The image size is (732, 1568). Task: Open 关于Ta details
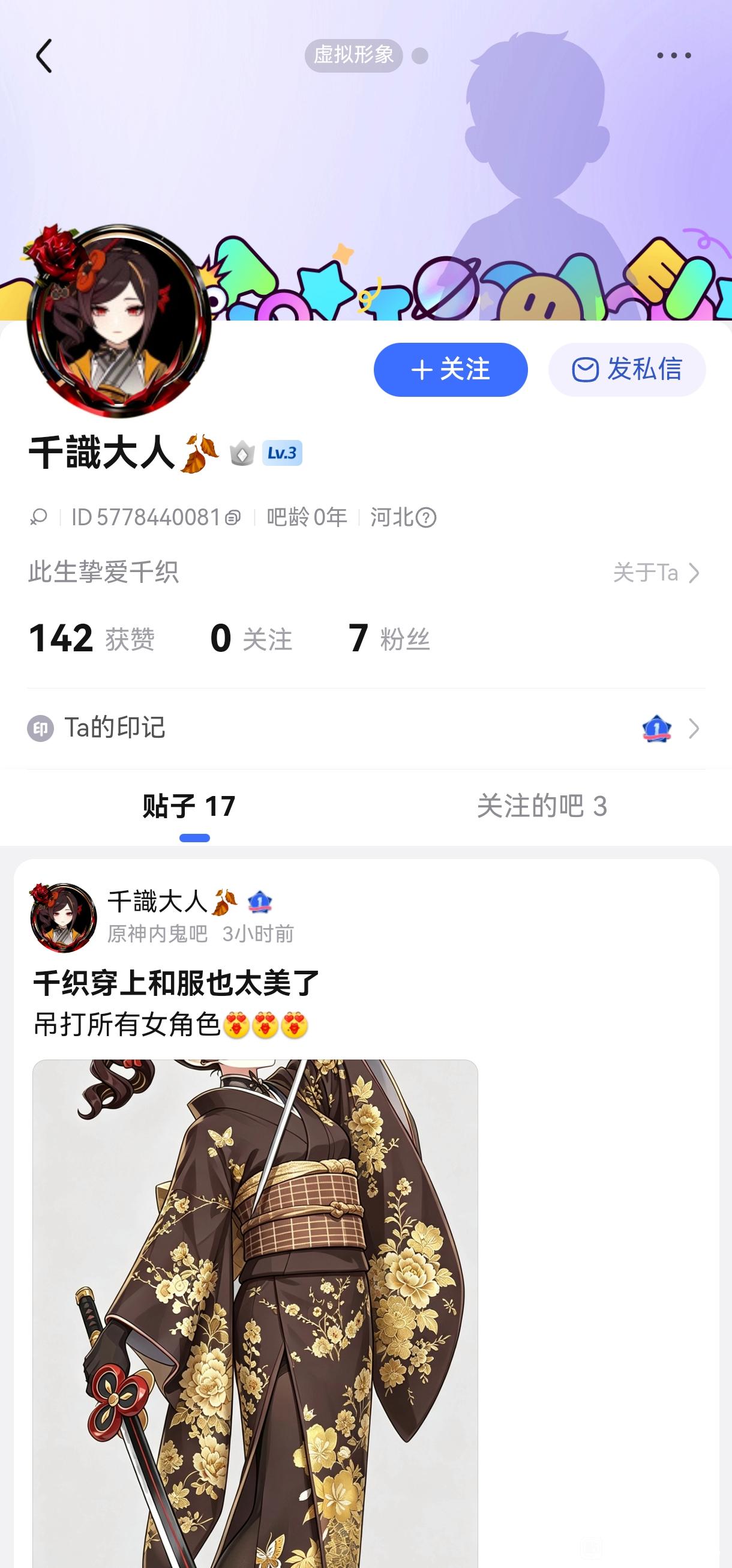pyautogui.click(x=656, y=573)
